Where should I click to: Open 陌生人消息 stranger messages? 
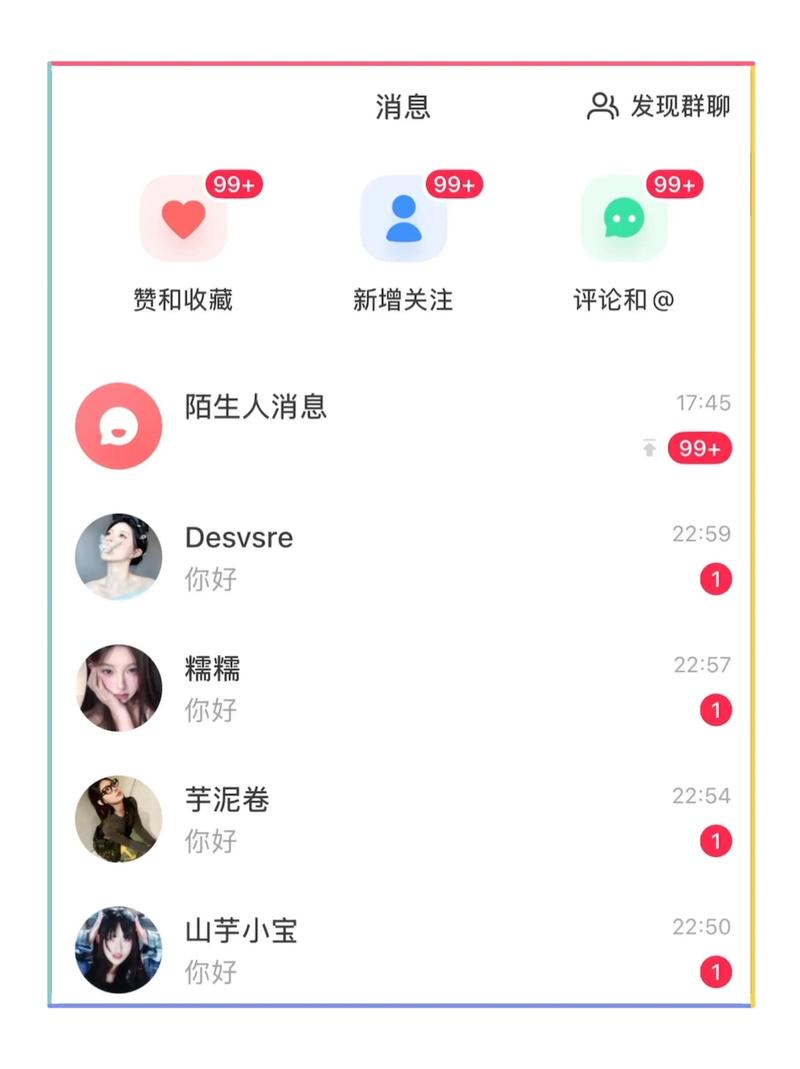coord(400,427)
